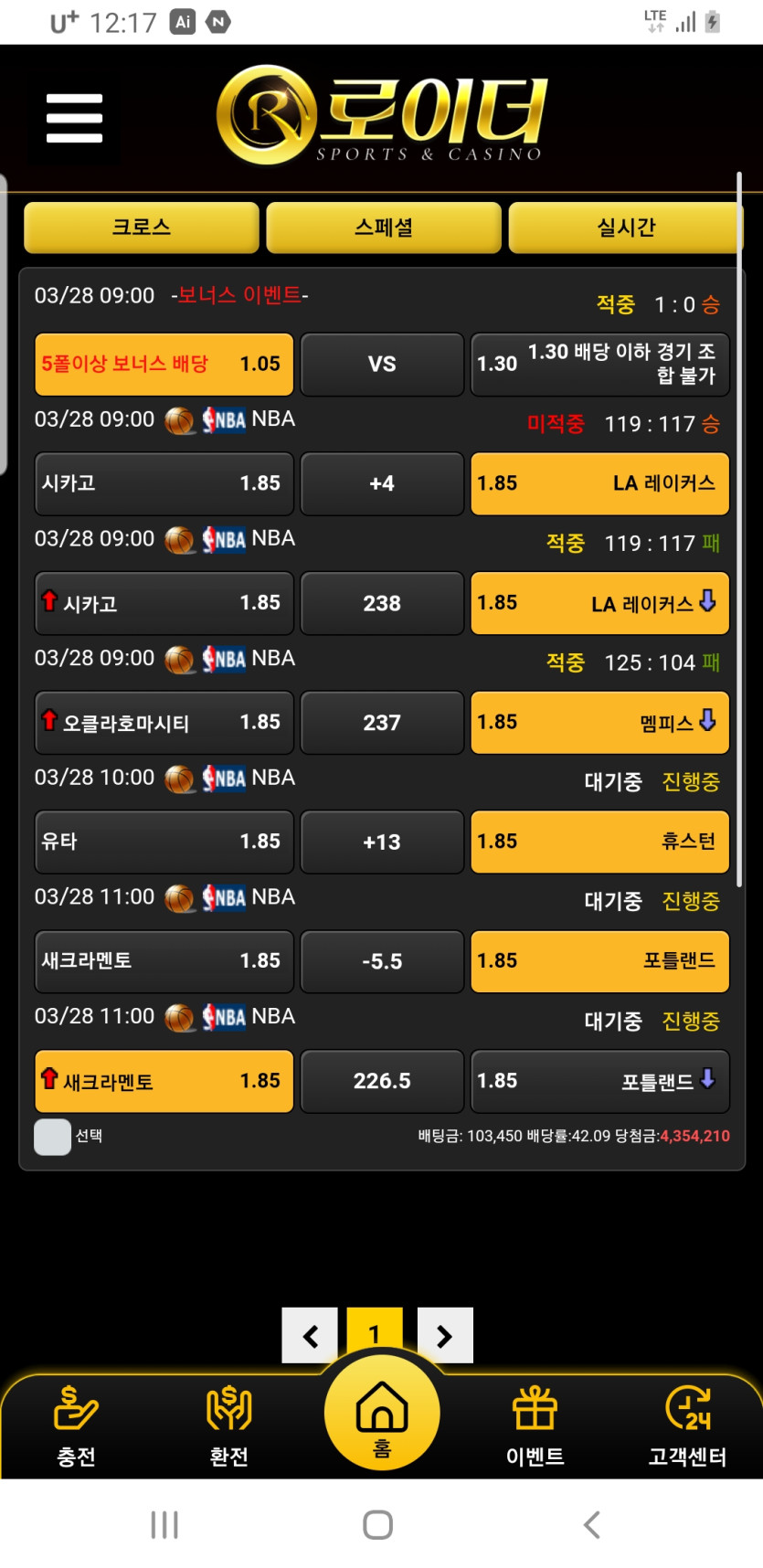Go to the previous page arrow

coord(310,1336)
